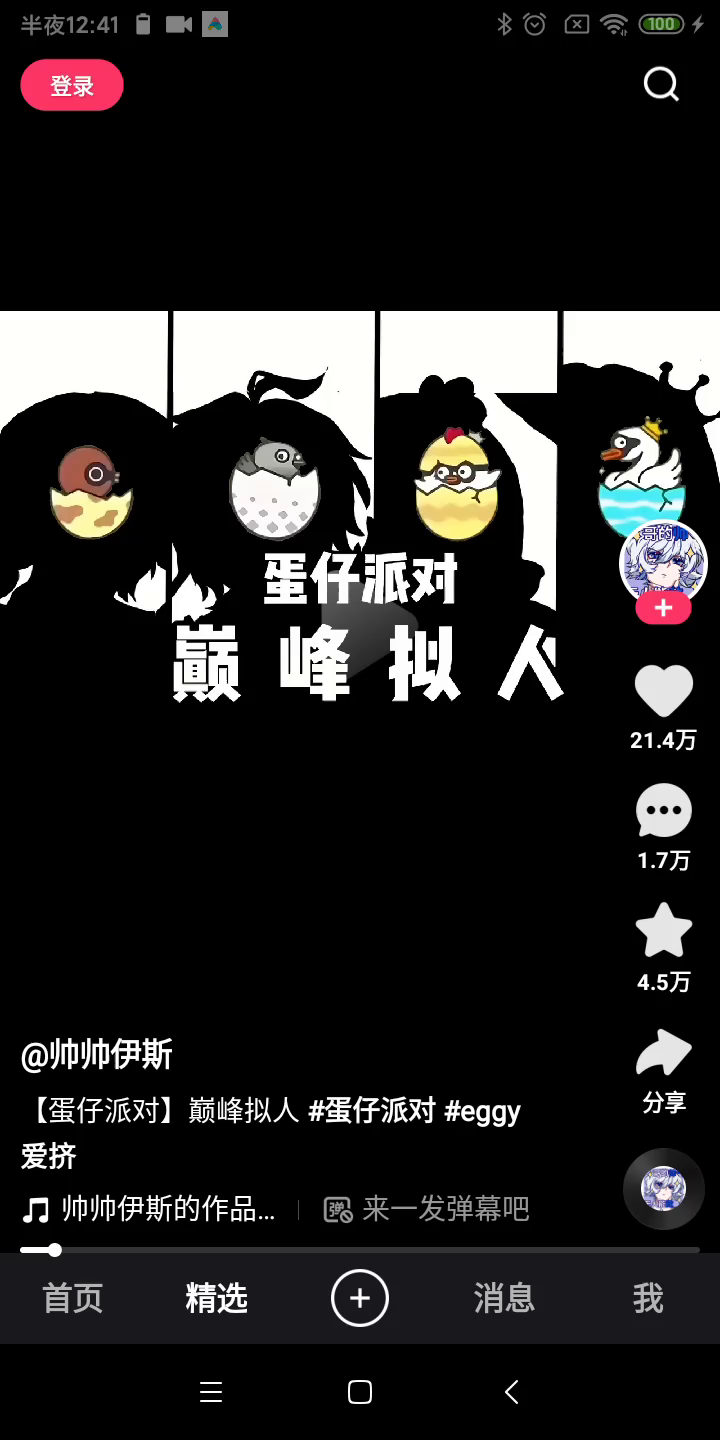This screenshot has height=1440, width=720.
Task: Open the comments bubble icon
Action: click(664, 811)
